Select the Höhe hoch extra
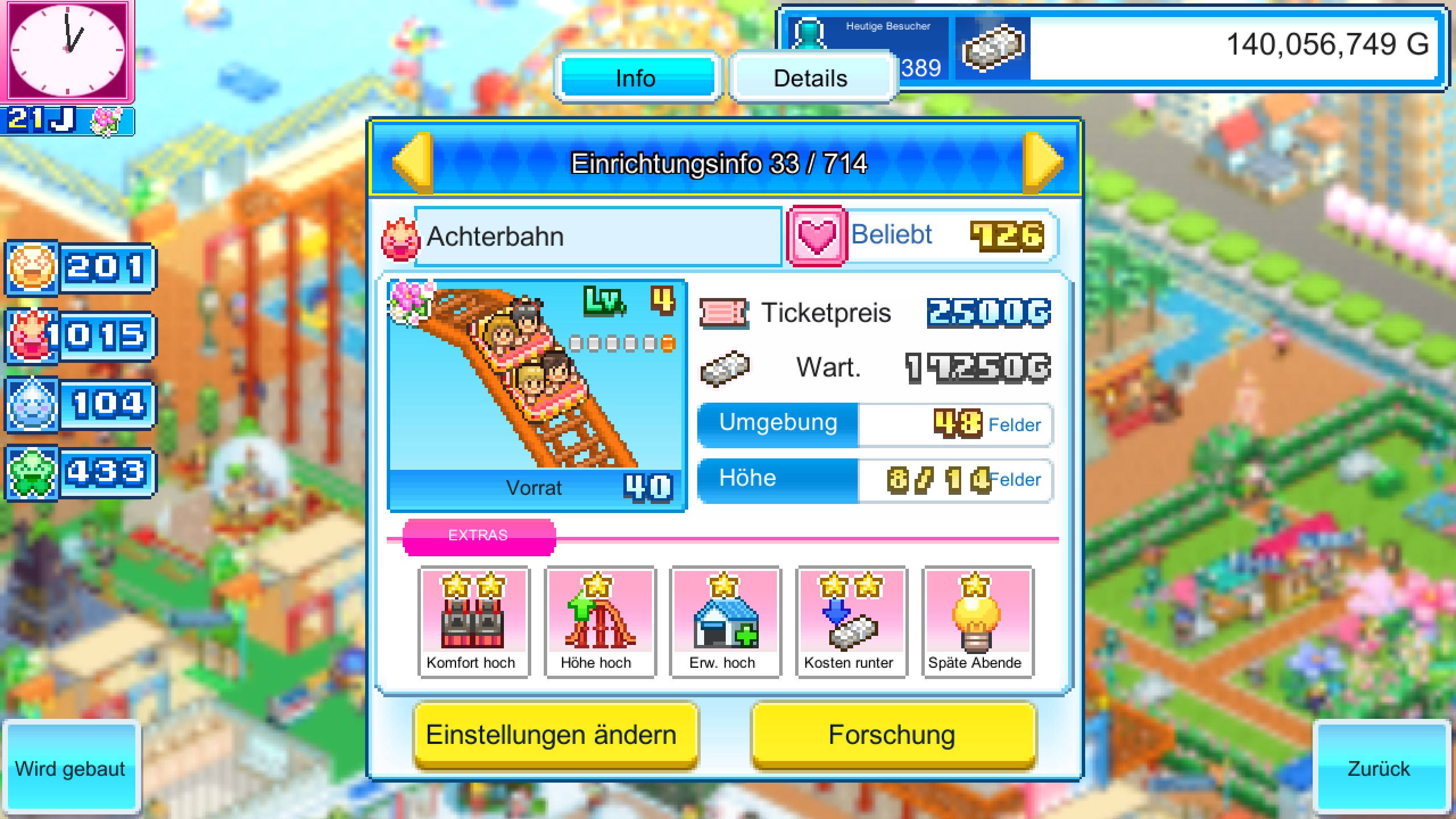Image resolution: width=1456 pixels, height=819 pixels. [x=599, y=621]
